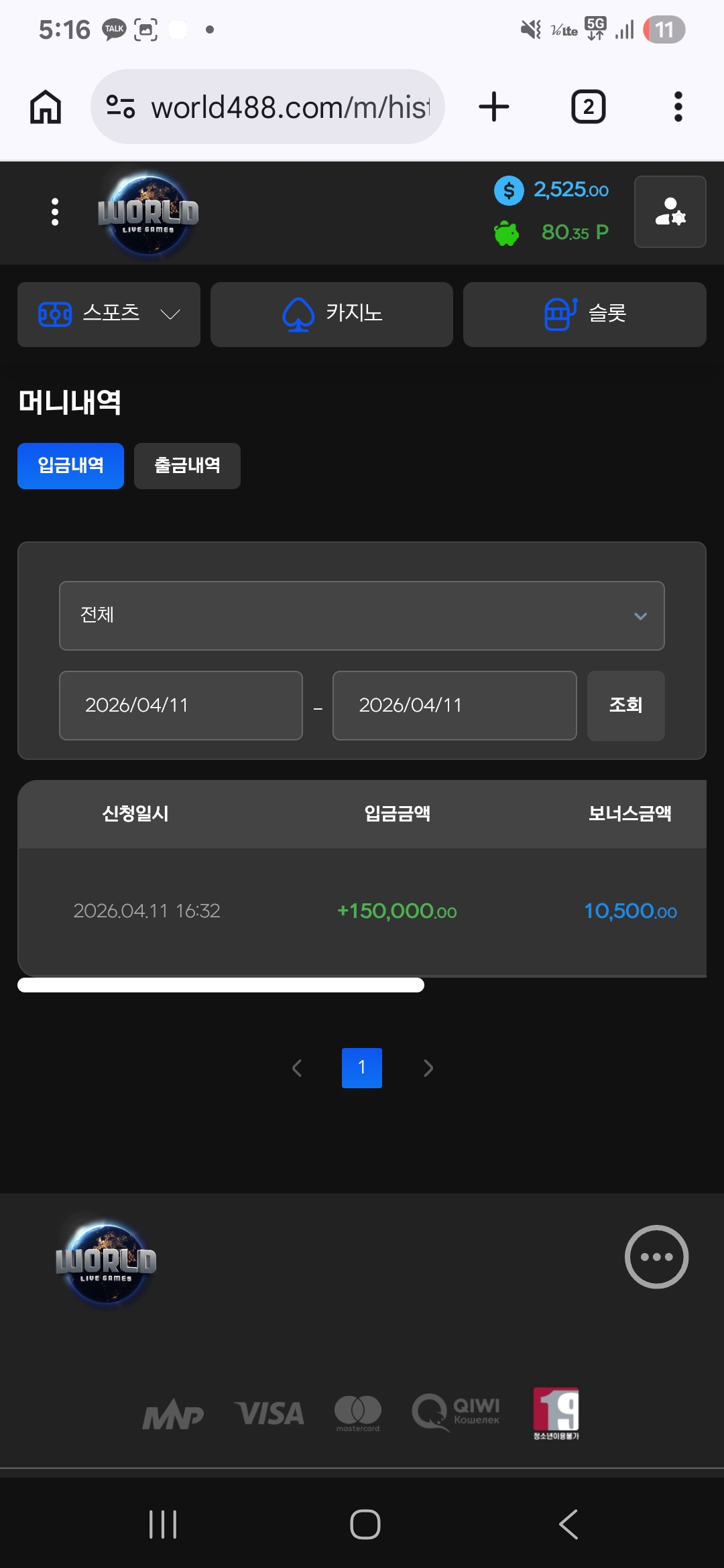Go to next page with right arrow
Image resolution: width=724 pixels, height=1568 pixels.
428,1067
